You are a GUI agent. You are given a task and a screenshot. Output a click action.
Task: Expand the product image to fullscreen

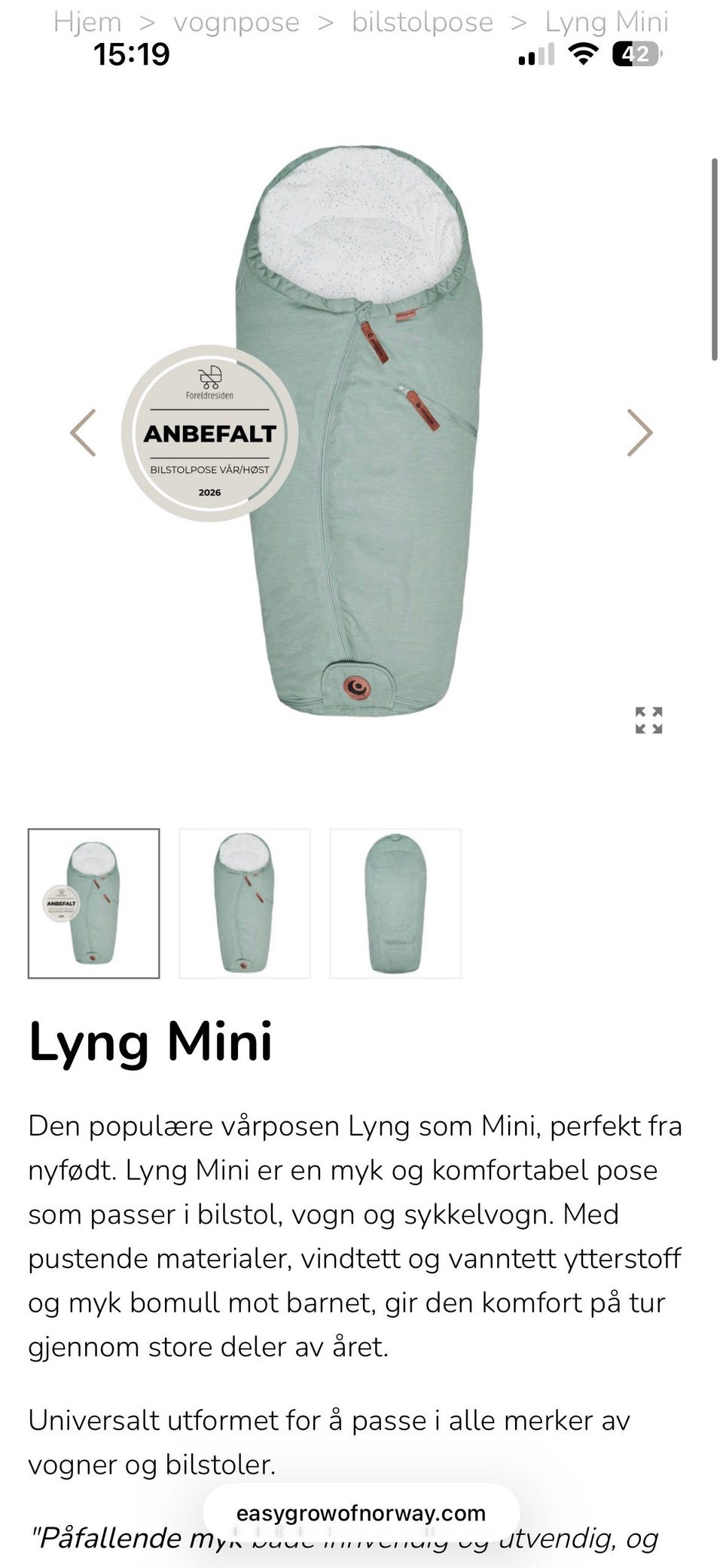point(648,720)
